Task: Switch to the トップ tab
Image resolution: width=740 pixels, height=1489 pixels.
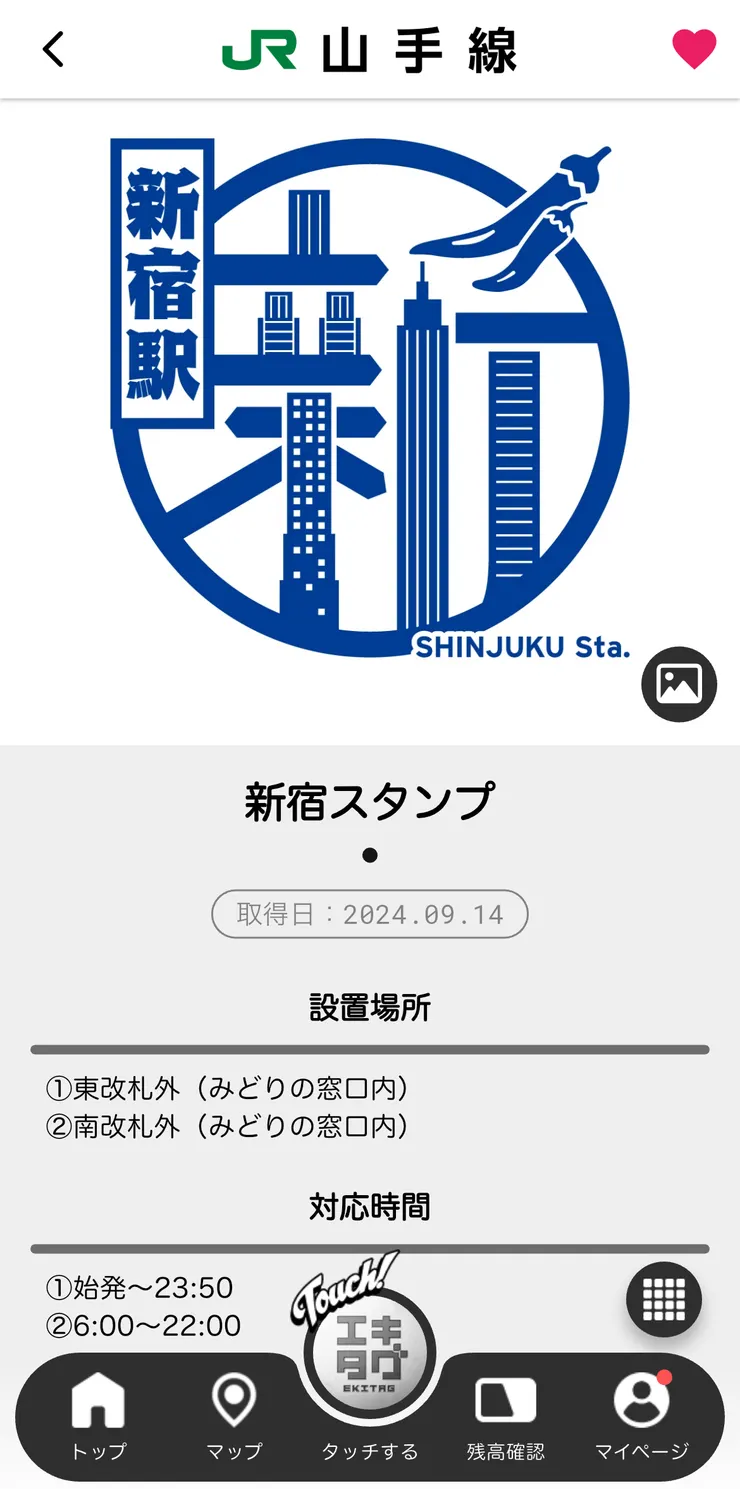Action: click(x=98, y=1415)
